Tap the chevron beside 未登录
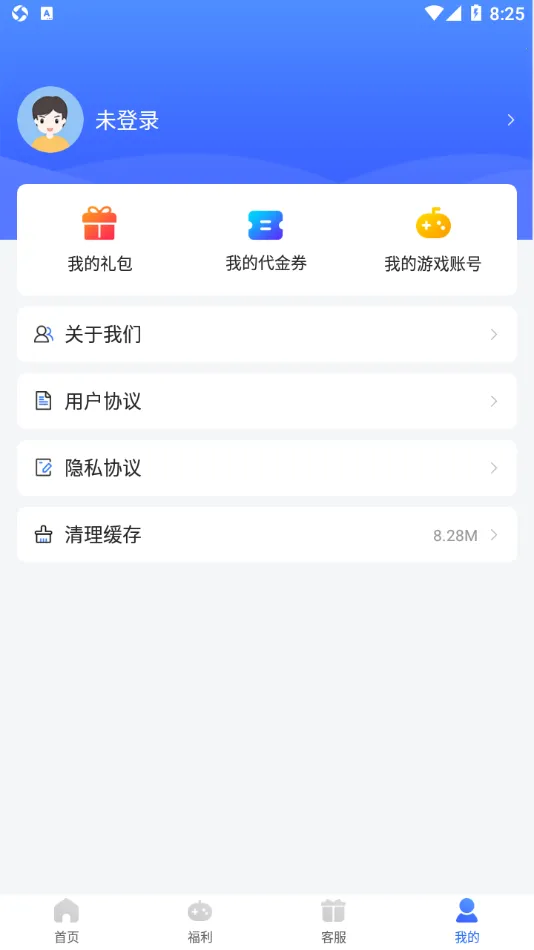The width and height of the screenshot is (534, 950). (511, 120)
